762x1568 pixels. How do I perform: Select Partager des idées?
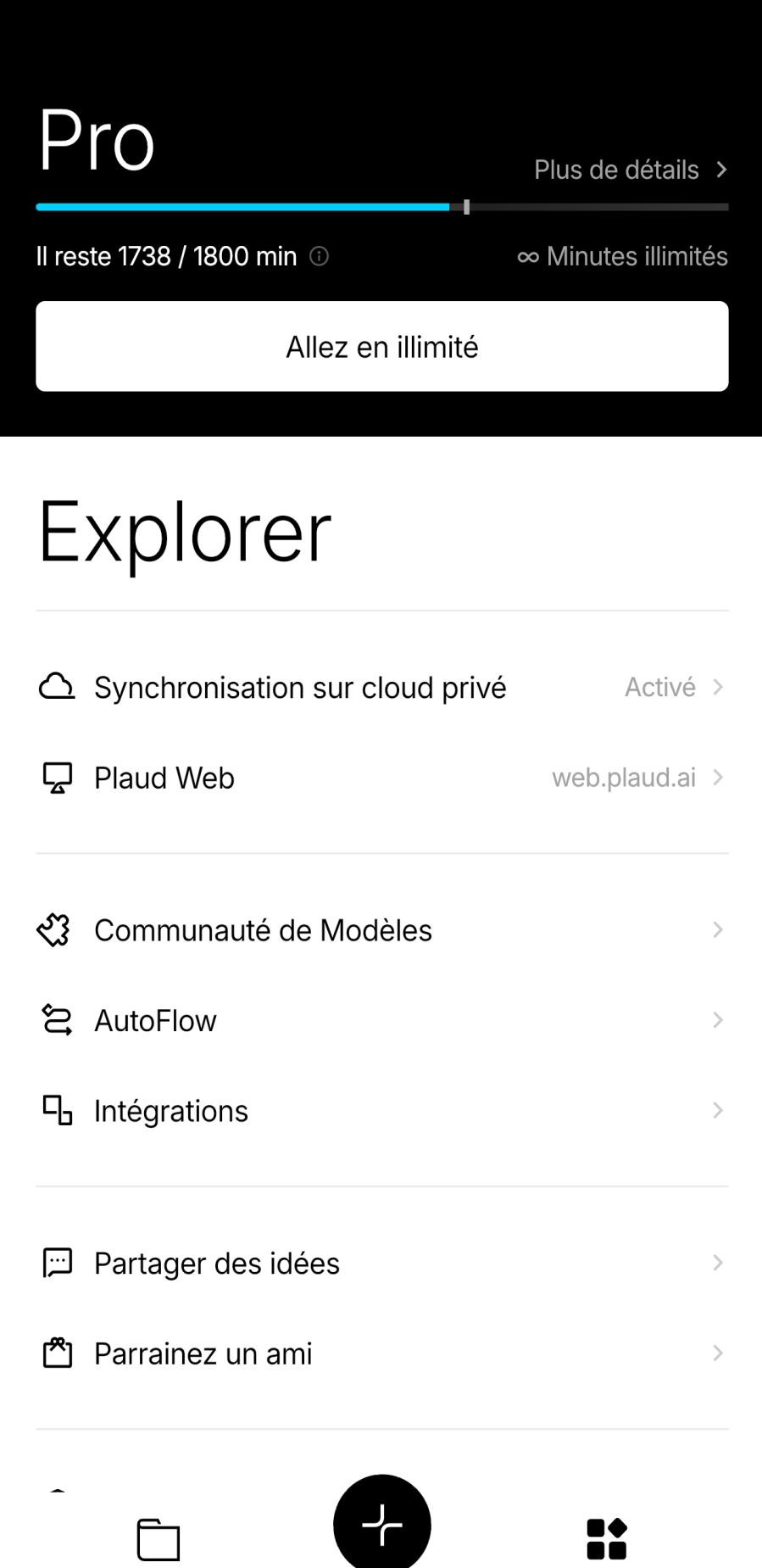pos(381,1264)
